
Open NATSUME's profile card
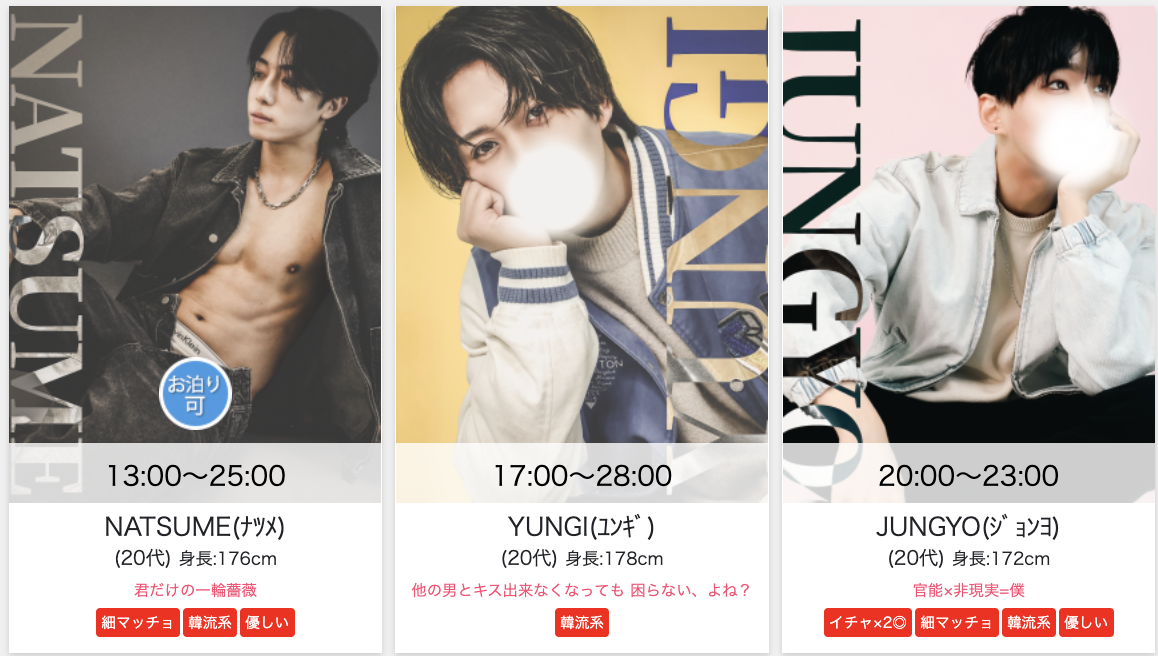pyautogui.click(x=195, y=250)
